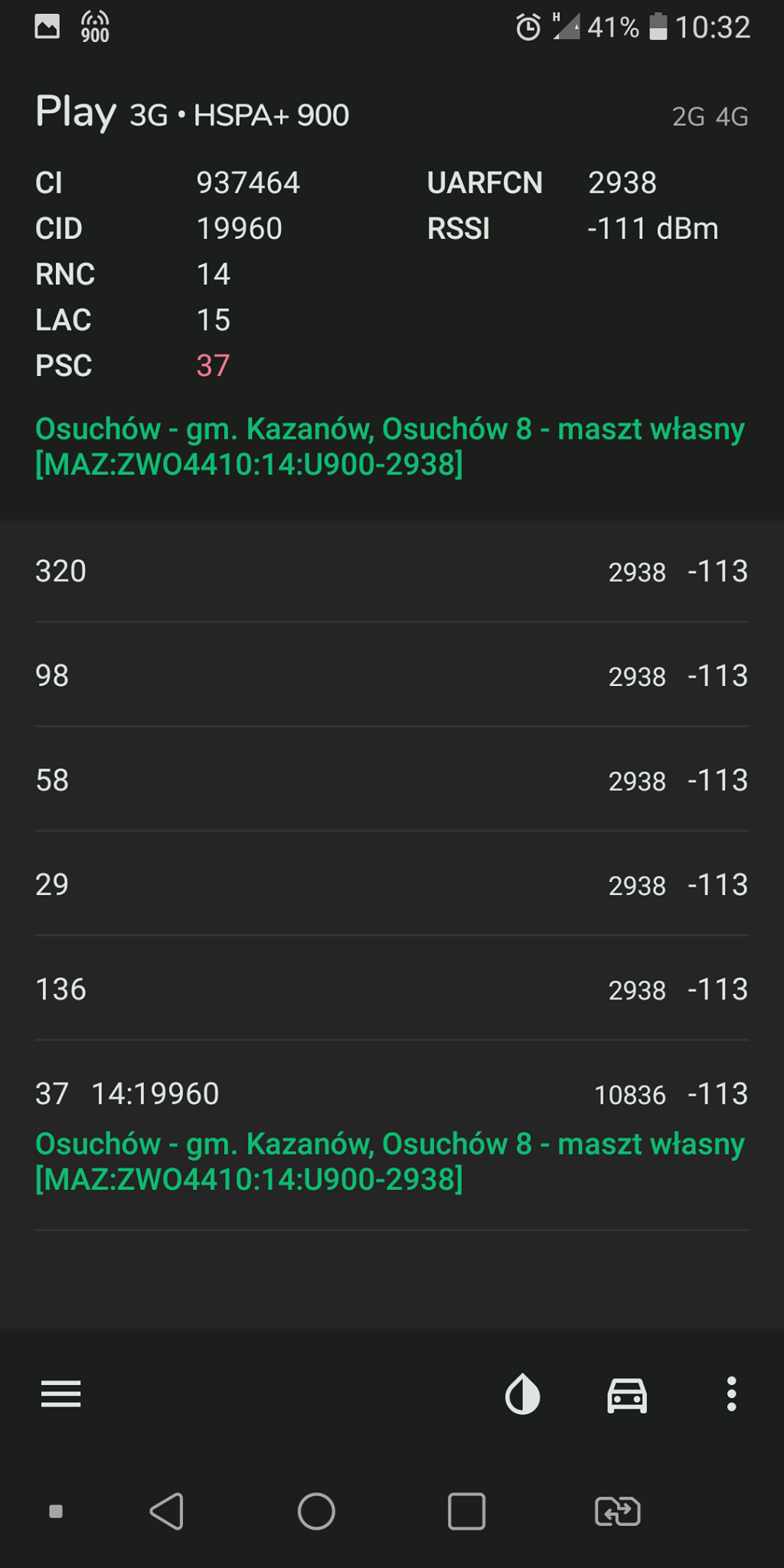The width and height of the screenshot is (784, 1568).
Task: Go to the home screen
Action: (x=316, y=1511)
